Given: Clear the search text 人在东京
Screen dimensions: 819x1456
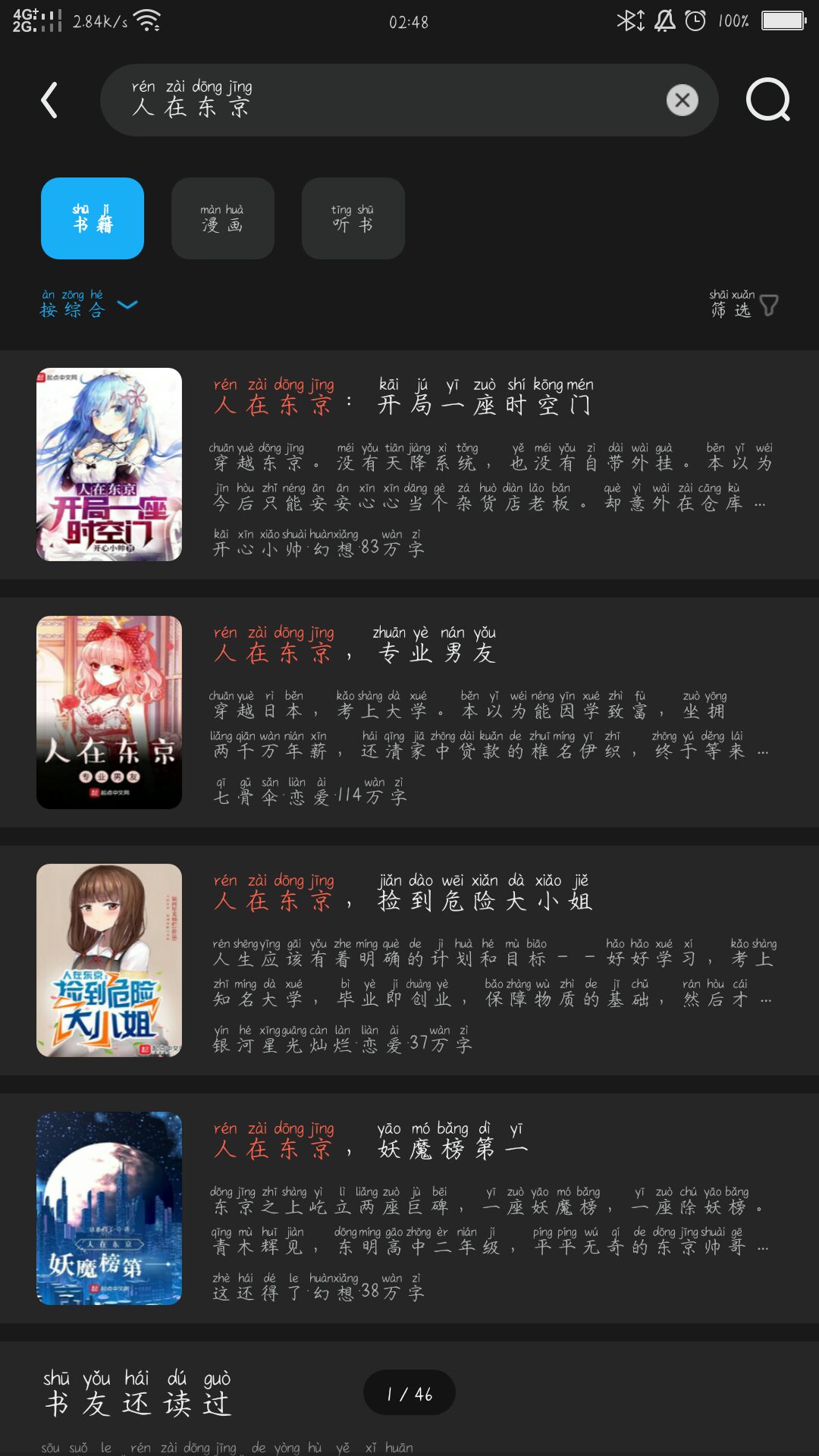Looking at the screenshot, I should pos(682,100).
